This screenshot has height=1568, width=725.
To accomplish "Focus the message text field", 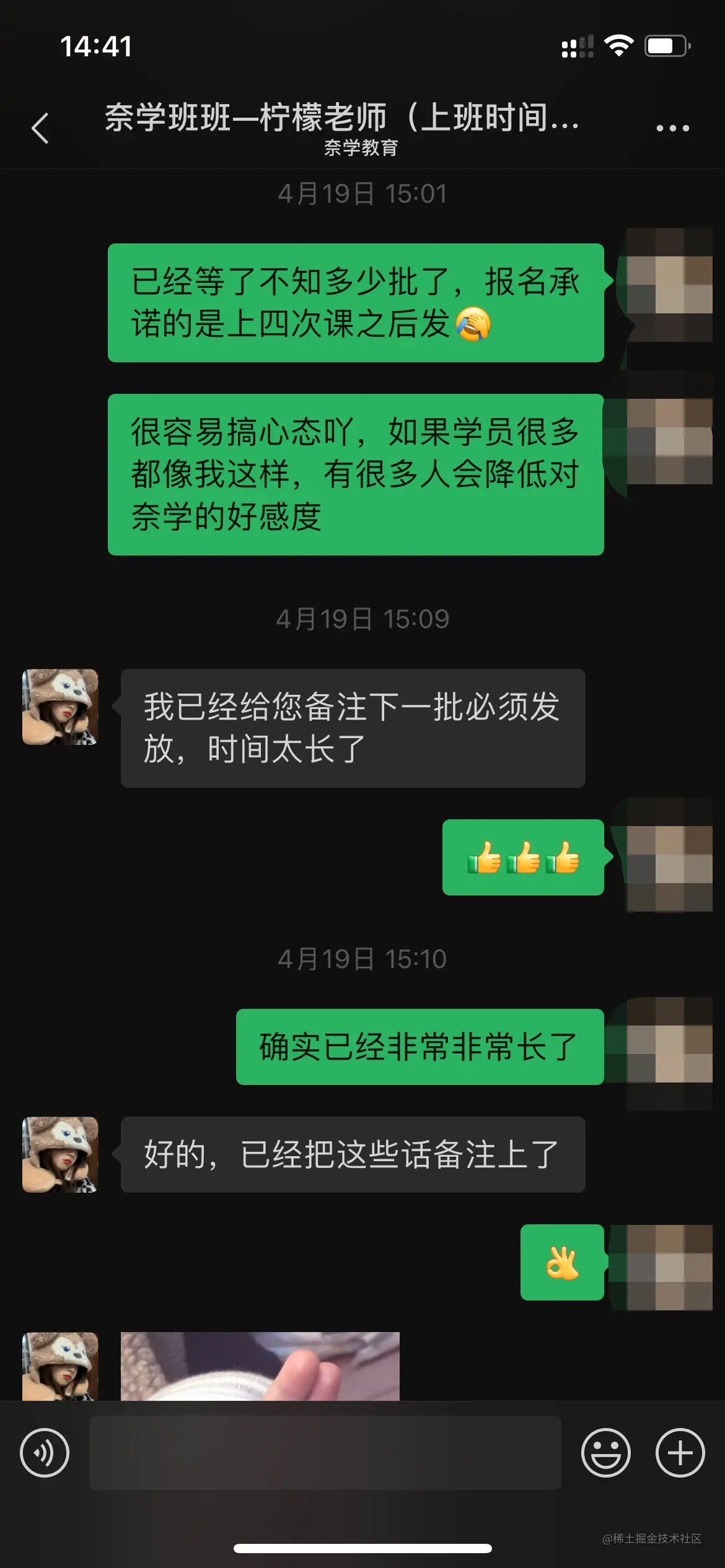I will [x=325, y=1453].
